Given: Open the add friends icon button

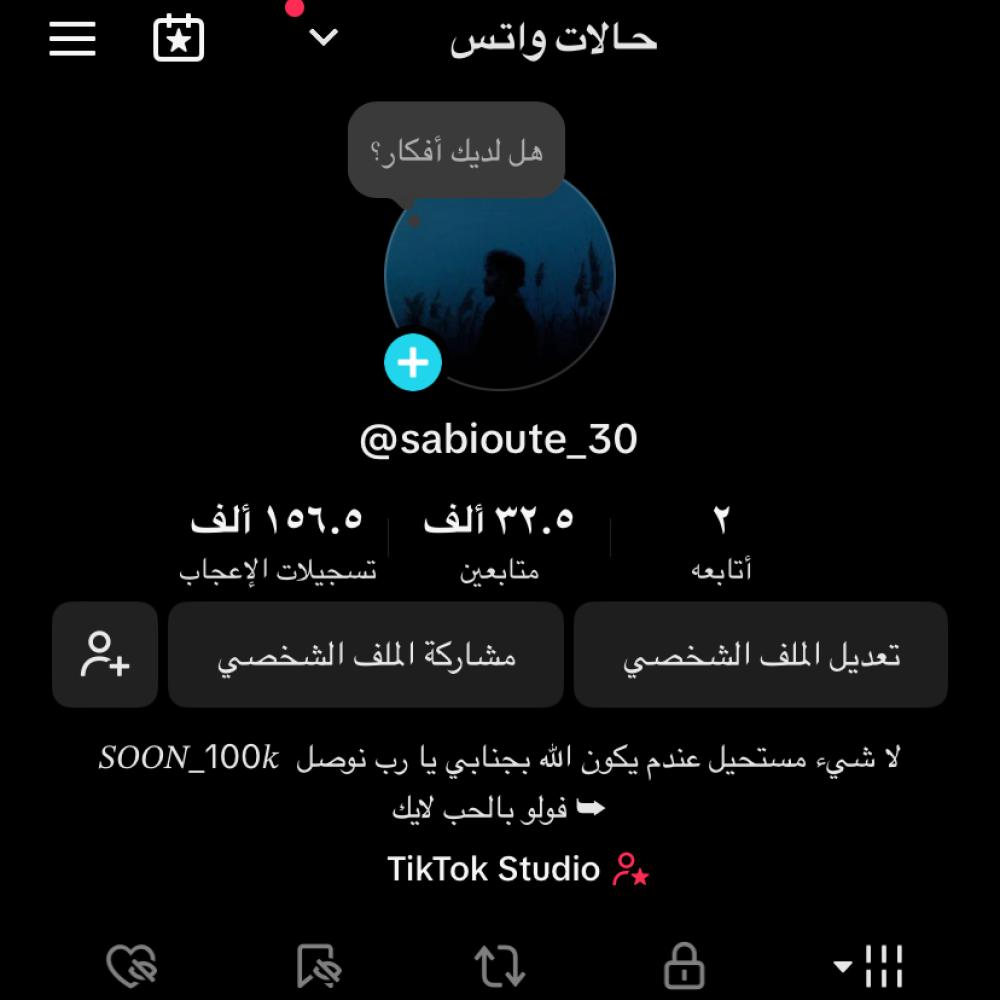Looking at the screenshot, I should (105, 655).
